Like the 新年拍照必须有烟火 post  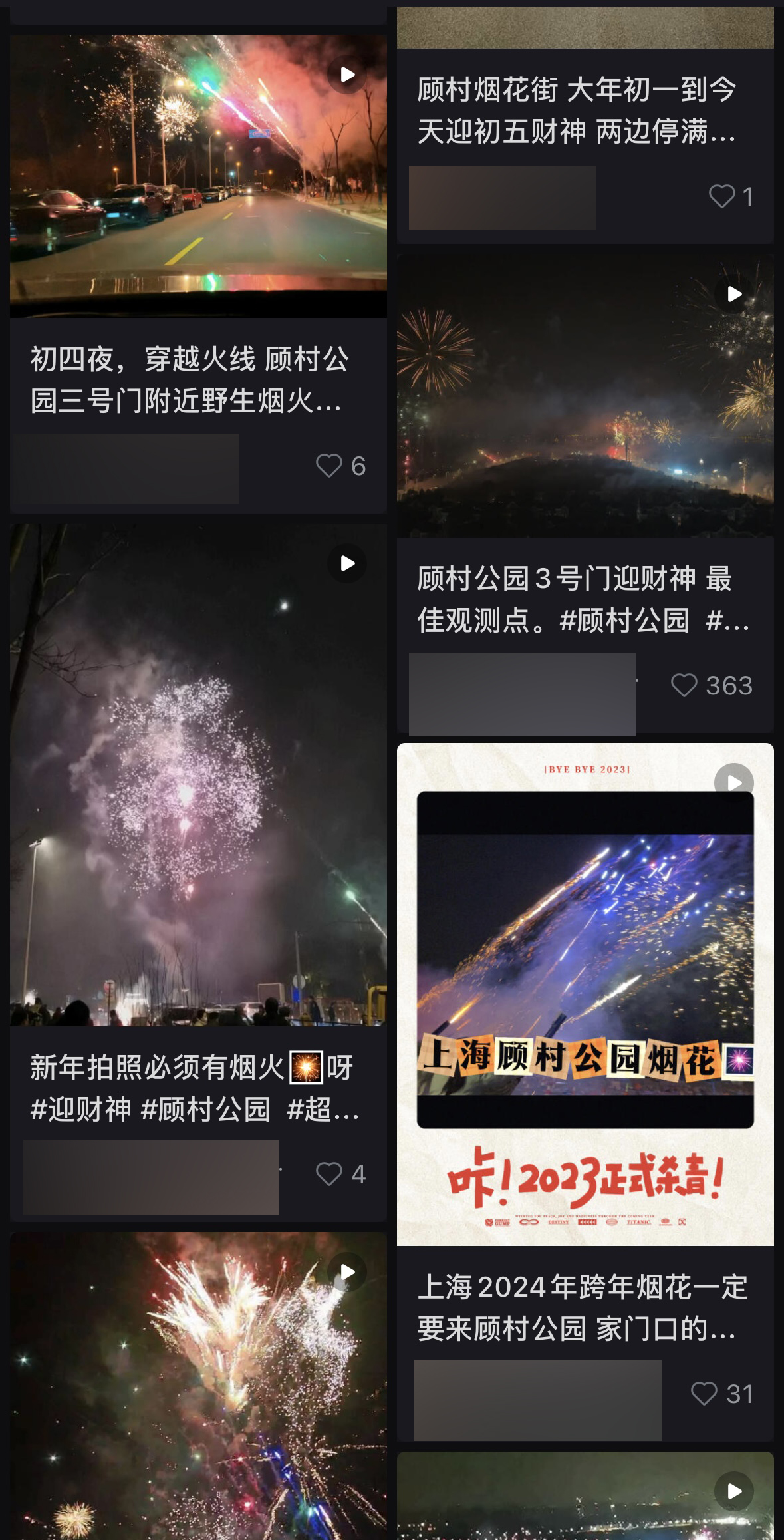[x=329, y=1174]
